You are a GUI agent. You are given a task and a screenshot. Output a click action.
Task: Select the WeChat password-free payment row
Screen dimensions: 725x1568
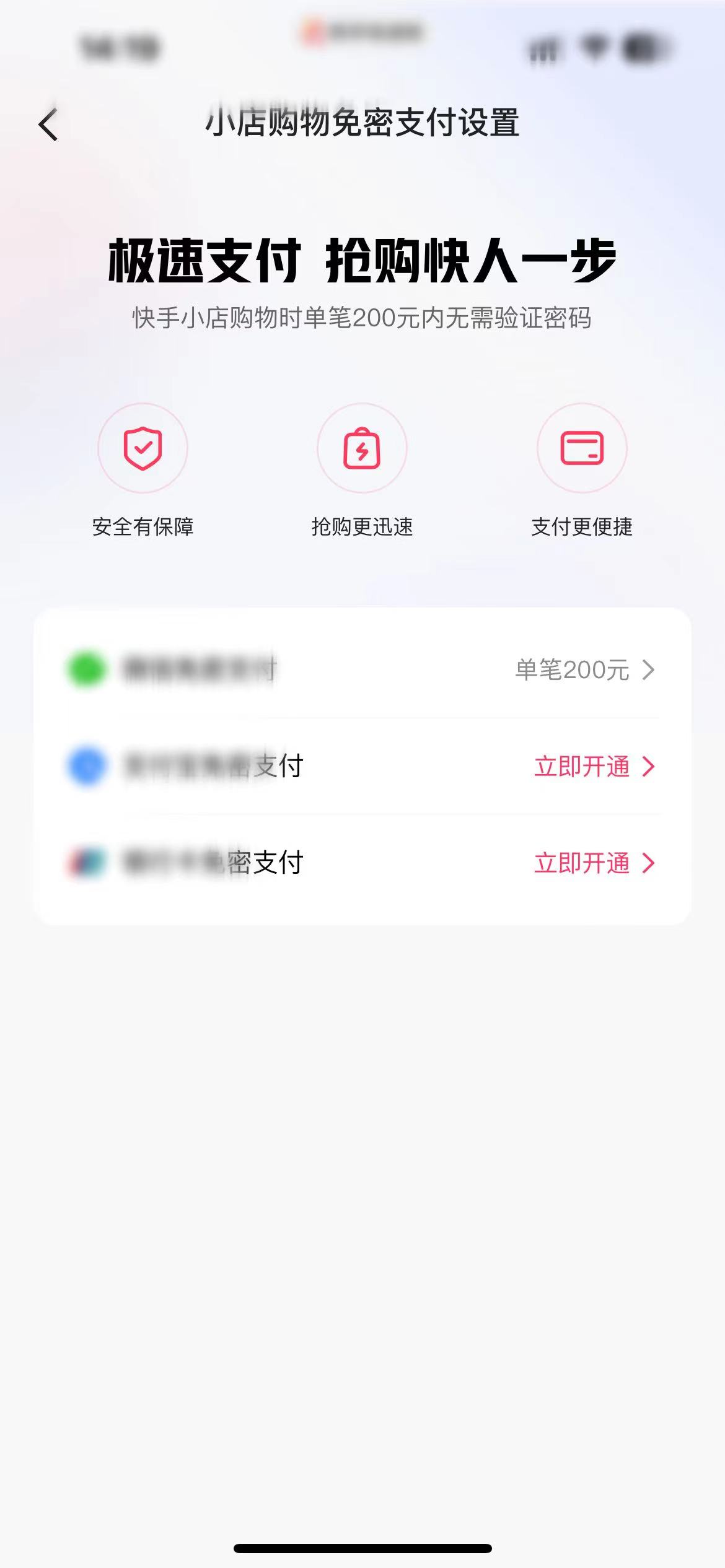[x=362, y=670]
